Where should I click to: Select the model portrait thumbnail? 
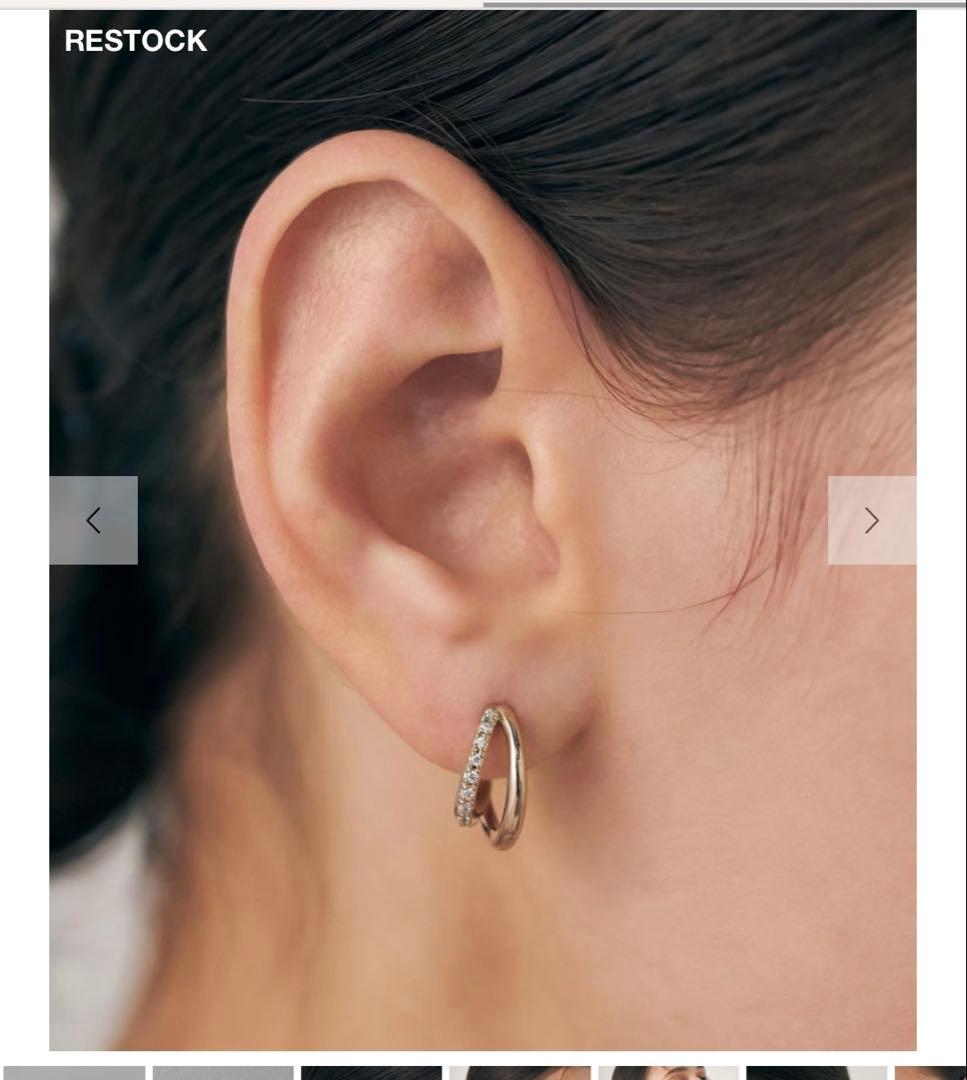665,1070
